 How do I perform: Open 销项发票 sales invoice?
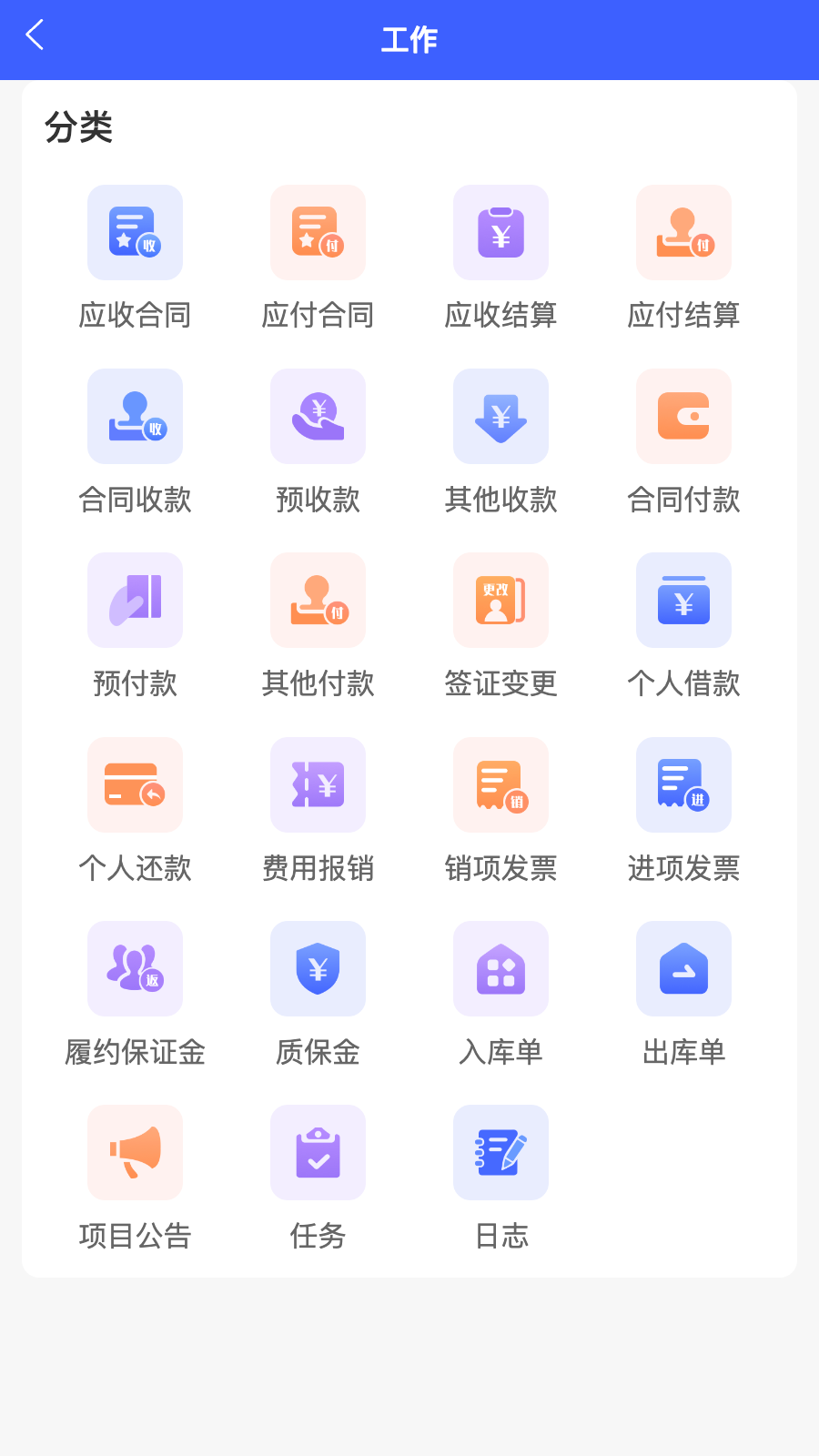tap(500, 785)
